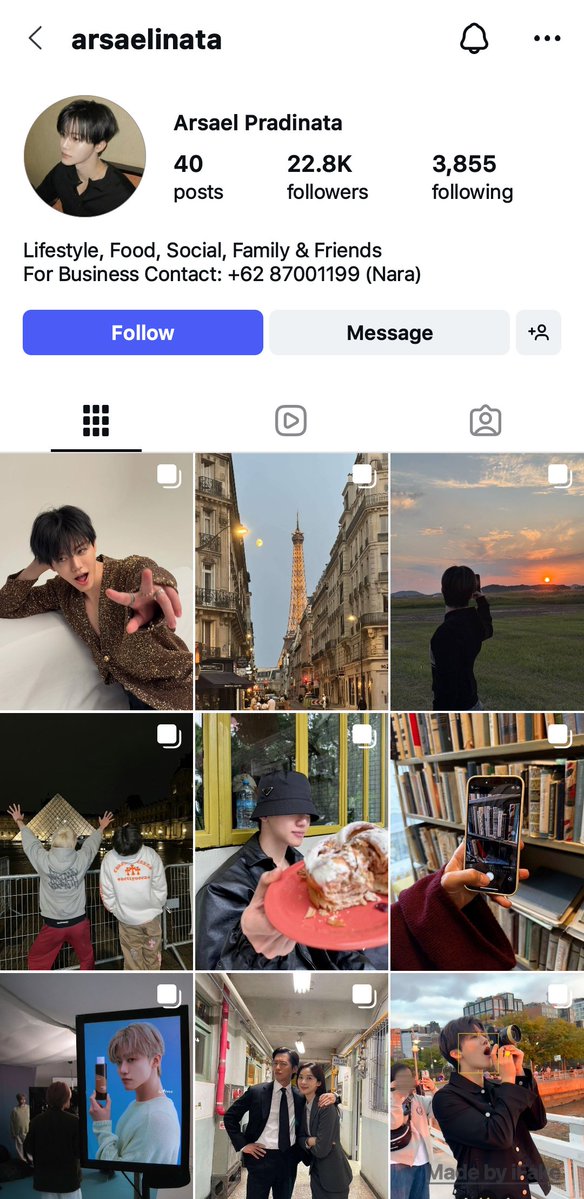This screenshot has width=584, height=1199.
Task: Open the 3,855 following list
Action: pos(472,177)
